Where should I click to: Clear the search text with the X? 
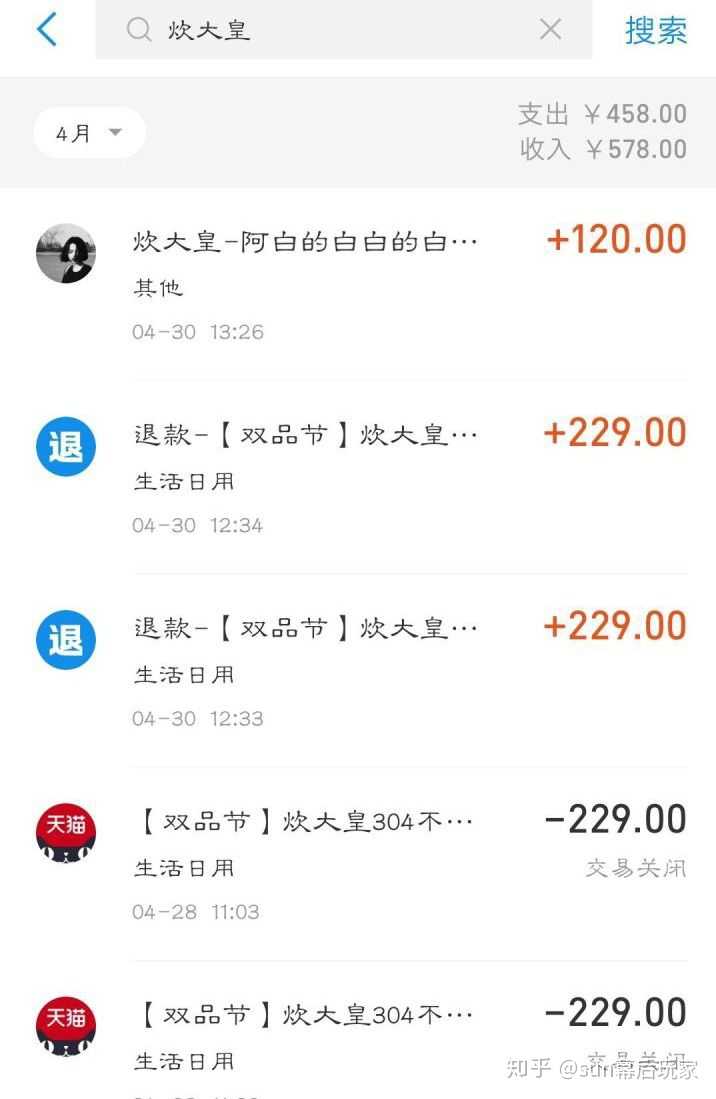[550, 30]
